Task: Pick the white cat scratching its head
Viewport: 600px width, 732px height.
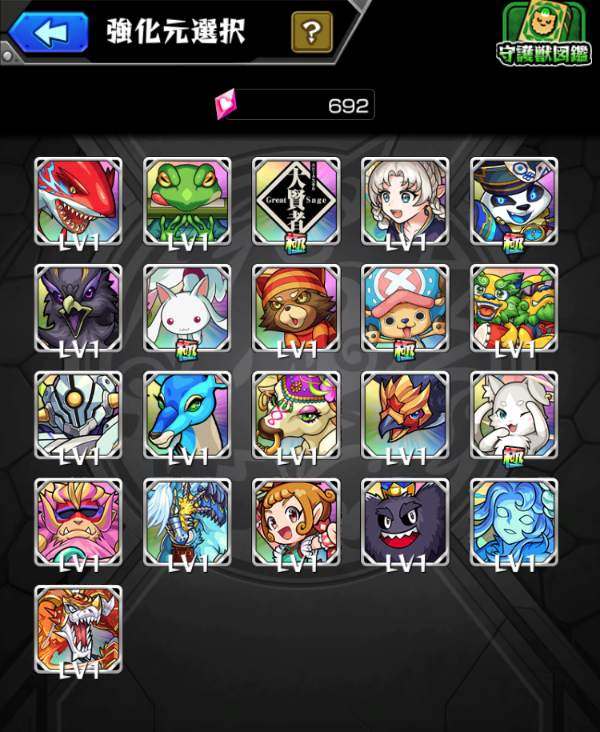Action: 514,415
